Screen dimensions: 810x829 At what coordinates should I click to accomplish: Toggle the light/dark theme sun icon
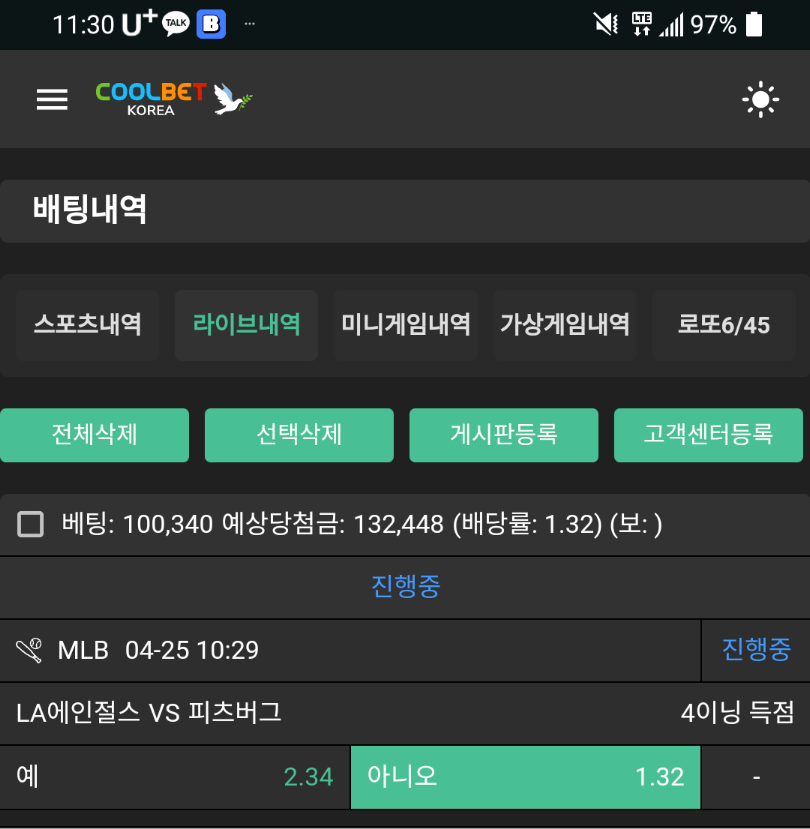(x=760, y=99)
